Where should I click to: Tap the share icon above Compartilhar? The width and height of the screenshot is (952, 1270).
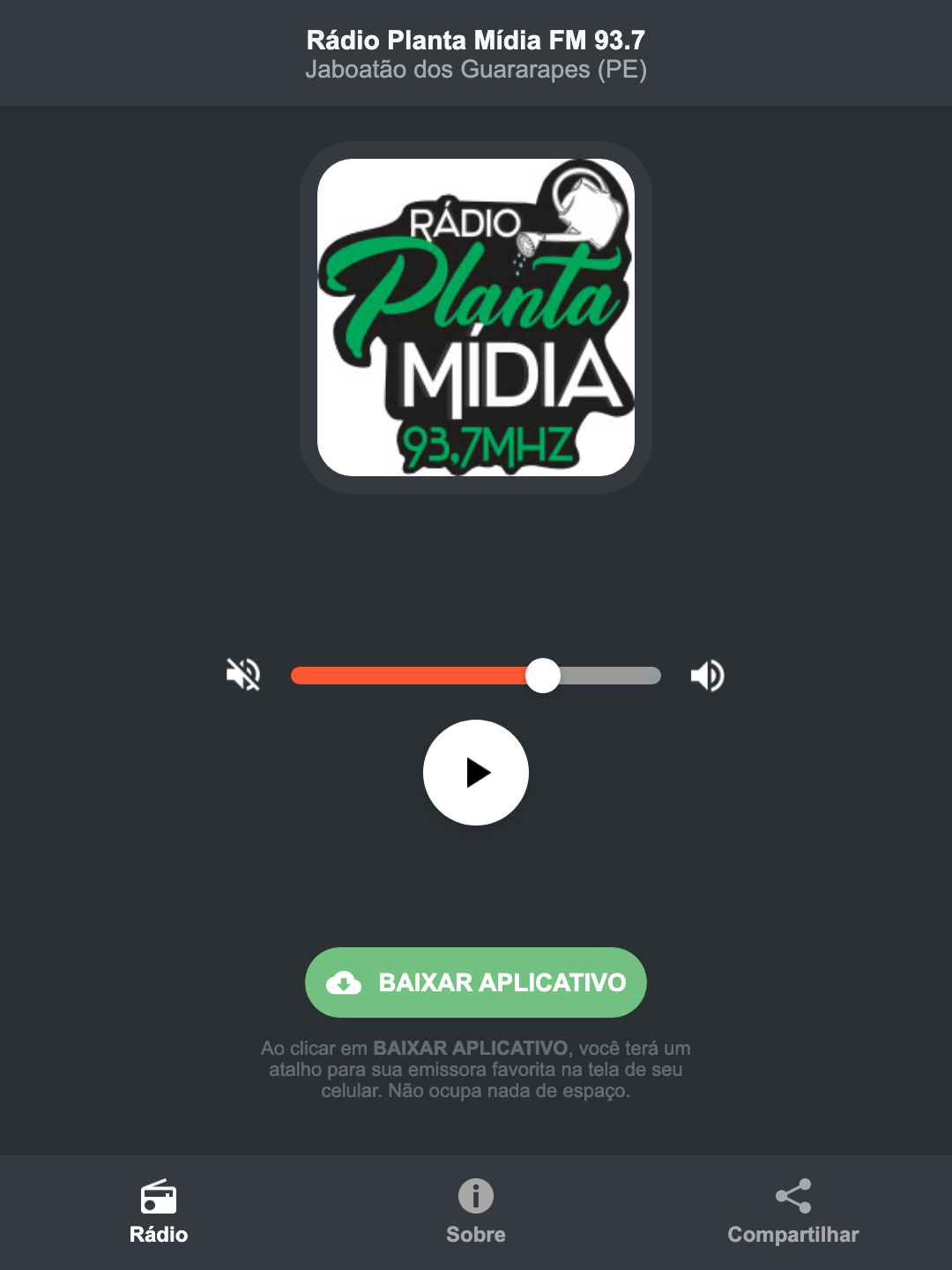tap(792, 1196)
